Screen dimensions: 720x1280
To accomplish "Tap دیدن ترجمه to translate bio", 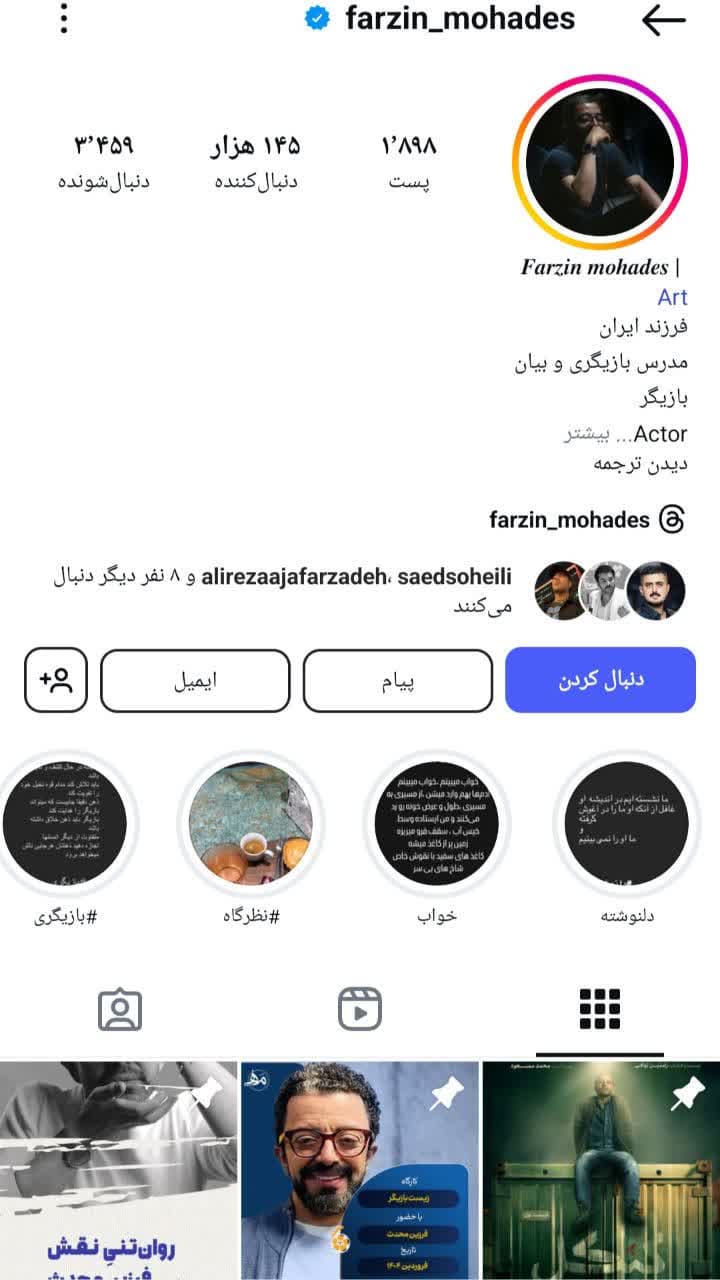I will [641, 465].
